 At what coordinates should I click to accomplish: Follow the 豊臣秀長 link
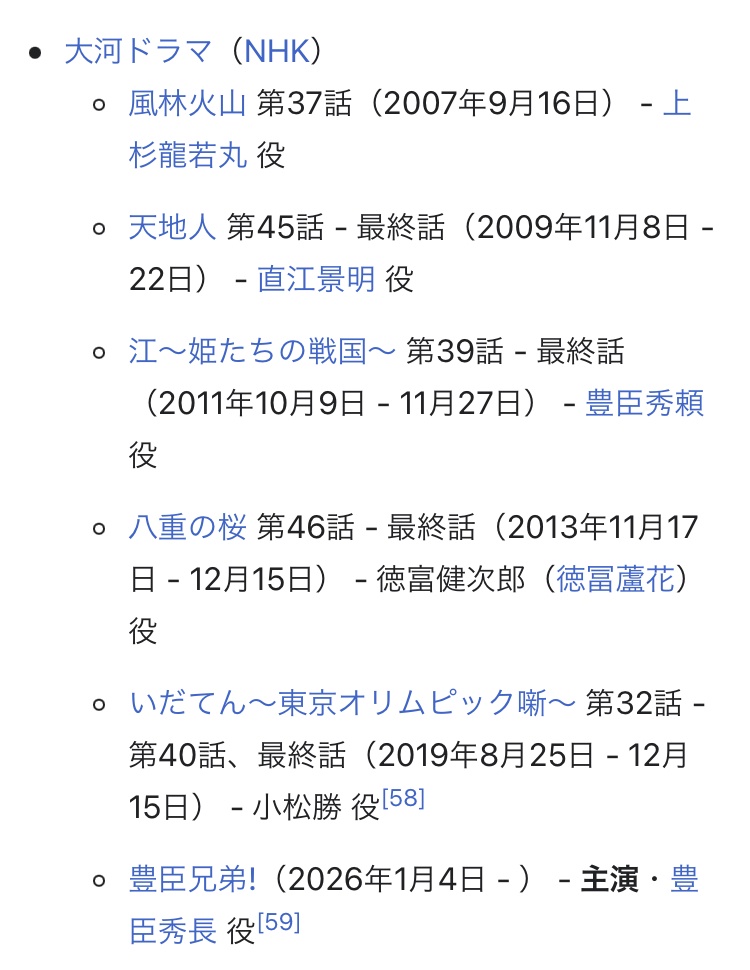[x=173, y=931]
